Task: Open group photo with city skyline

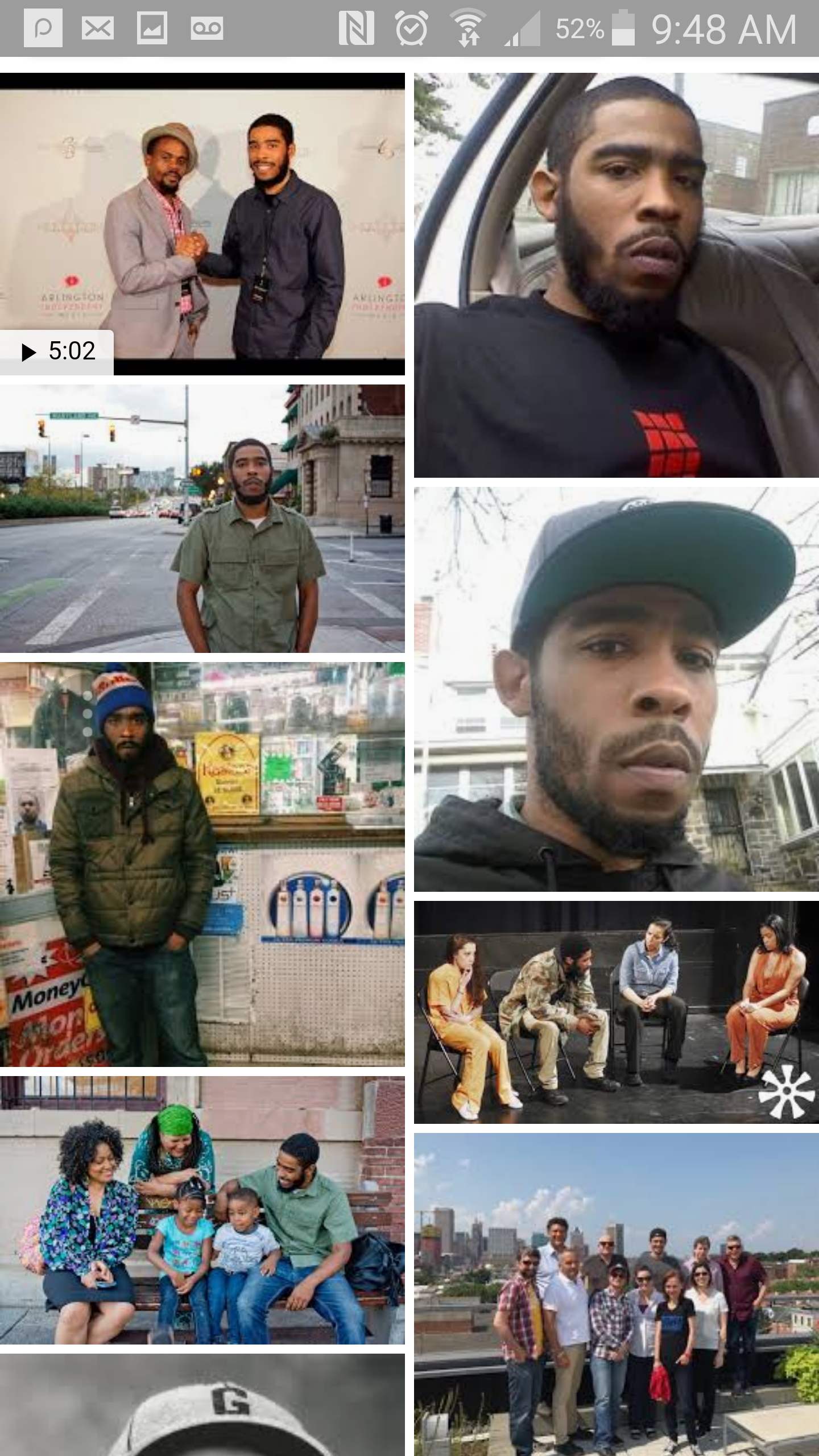Action: 616,1294
